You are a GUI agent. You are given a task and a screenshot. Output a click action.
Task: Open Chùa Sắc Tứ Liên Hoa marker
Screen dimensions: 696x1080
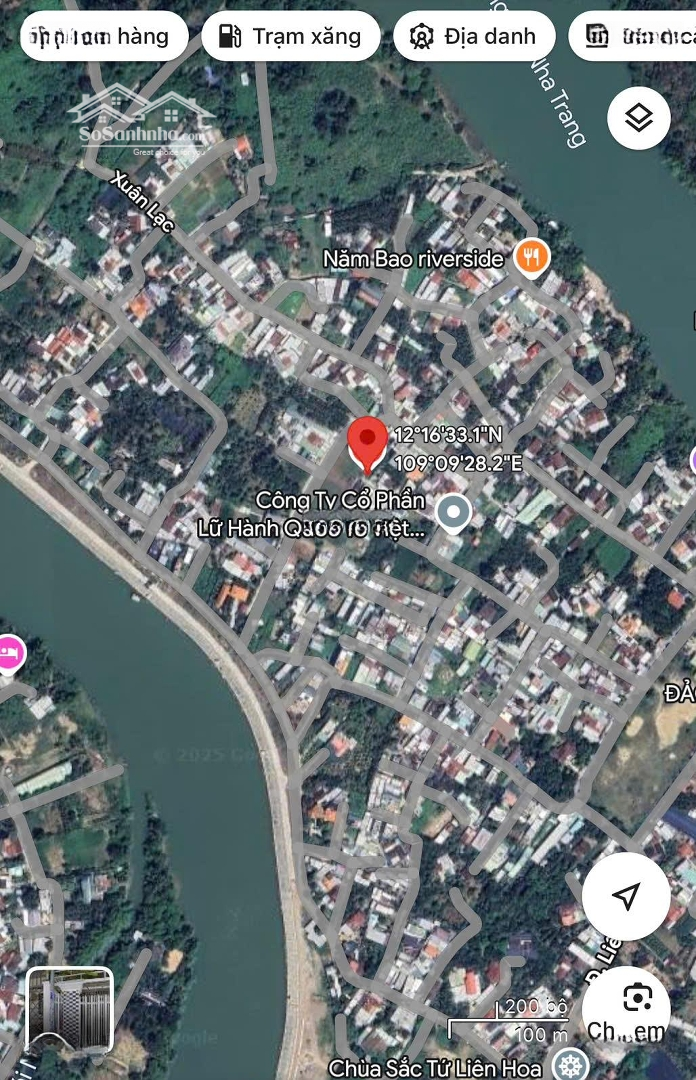tap(573, 1064)
